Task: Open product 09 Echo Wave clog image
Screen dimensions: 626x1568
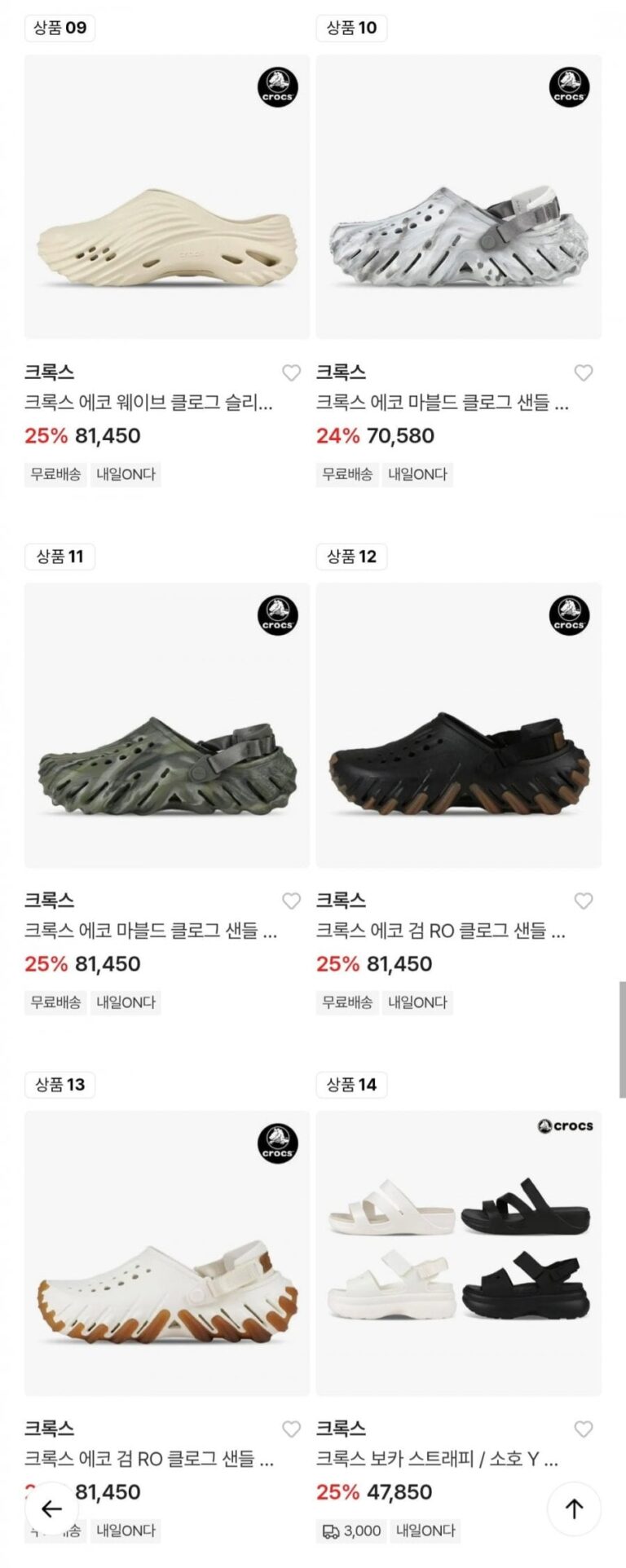Action: 167,196
